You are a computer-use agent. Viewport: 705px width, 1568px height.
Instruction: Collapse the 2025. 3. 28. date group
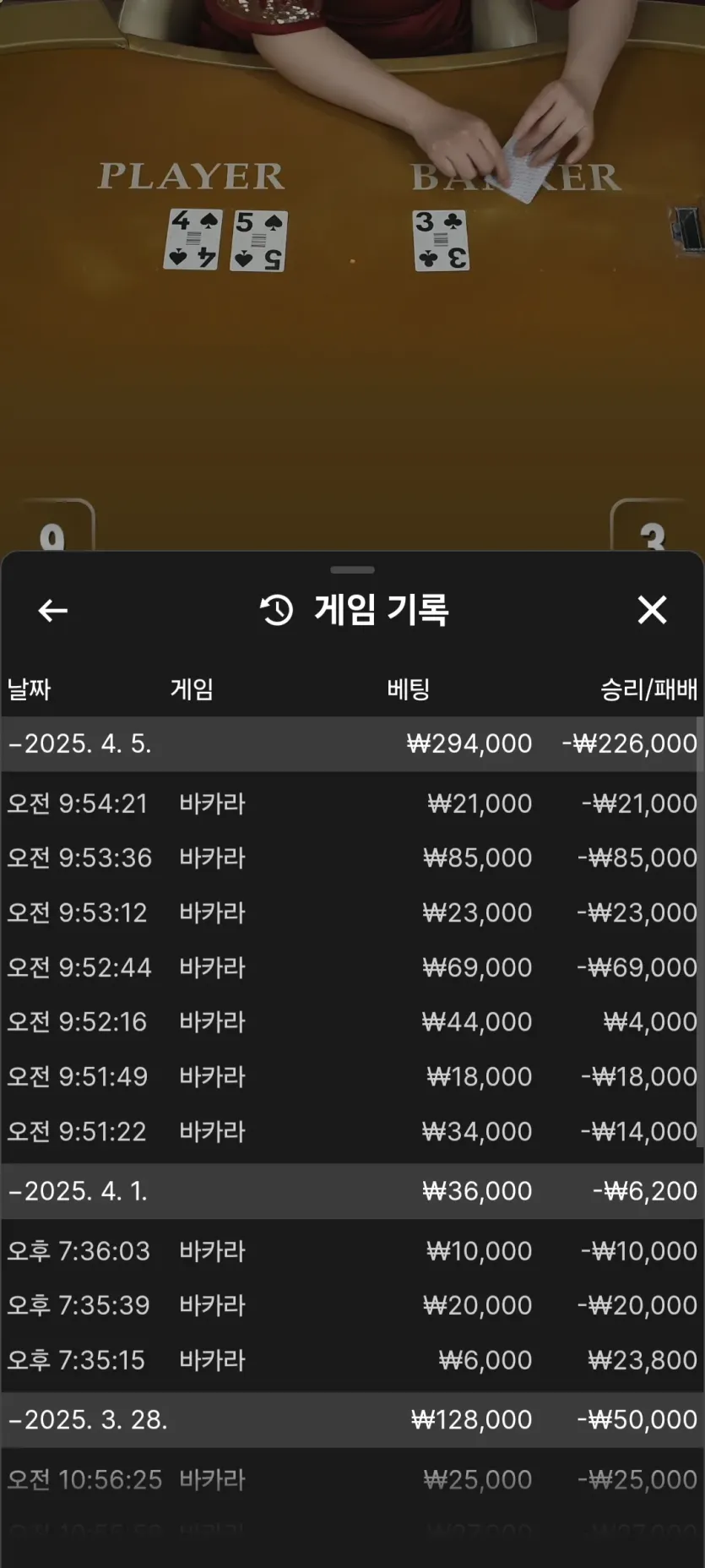pos(352,1419)
